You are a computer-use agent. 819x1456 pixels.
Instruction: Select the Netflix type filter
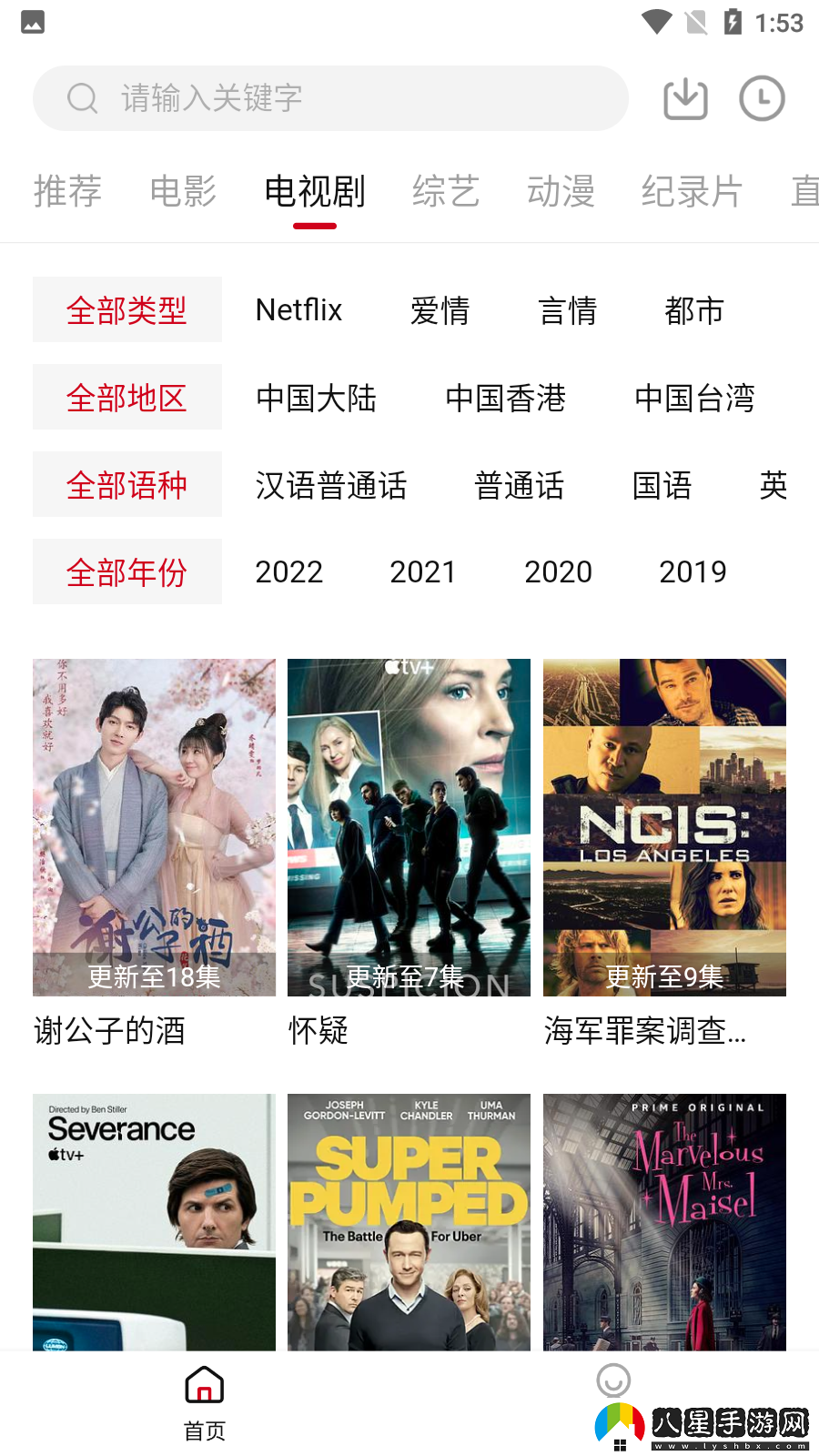[298, 309]
